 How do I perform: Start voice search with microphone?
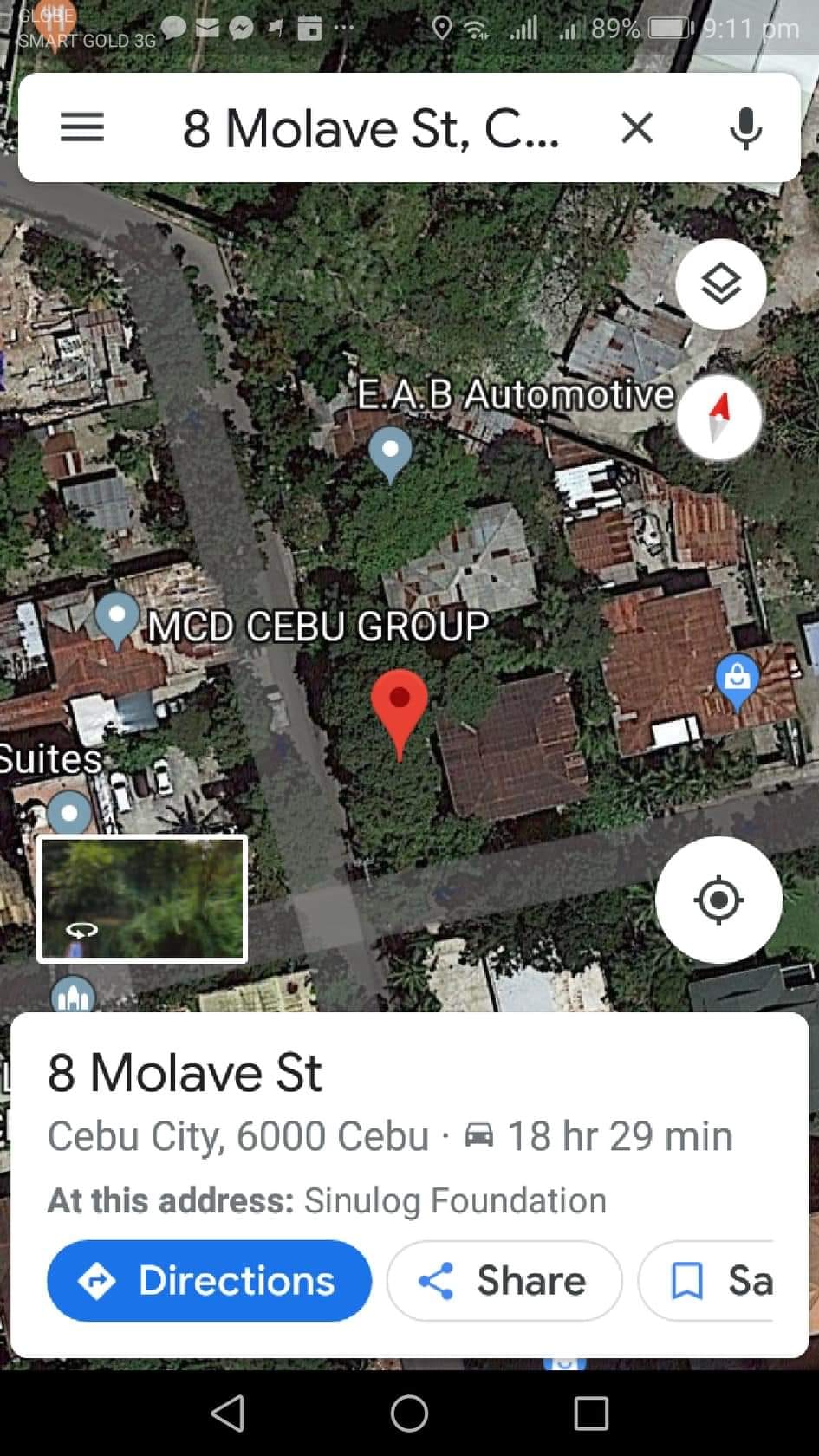tap(745, 128)
